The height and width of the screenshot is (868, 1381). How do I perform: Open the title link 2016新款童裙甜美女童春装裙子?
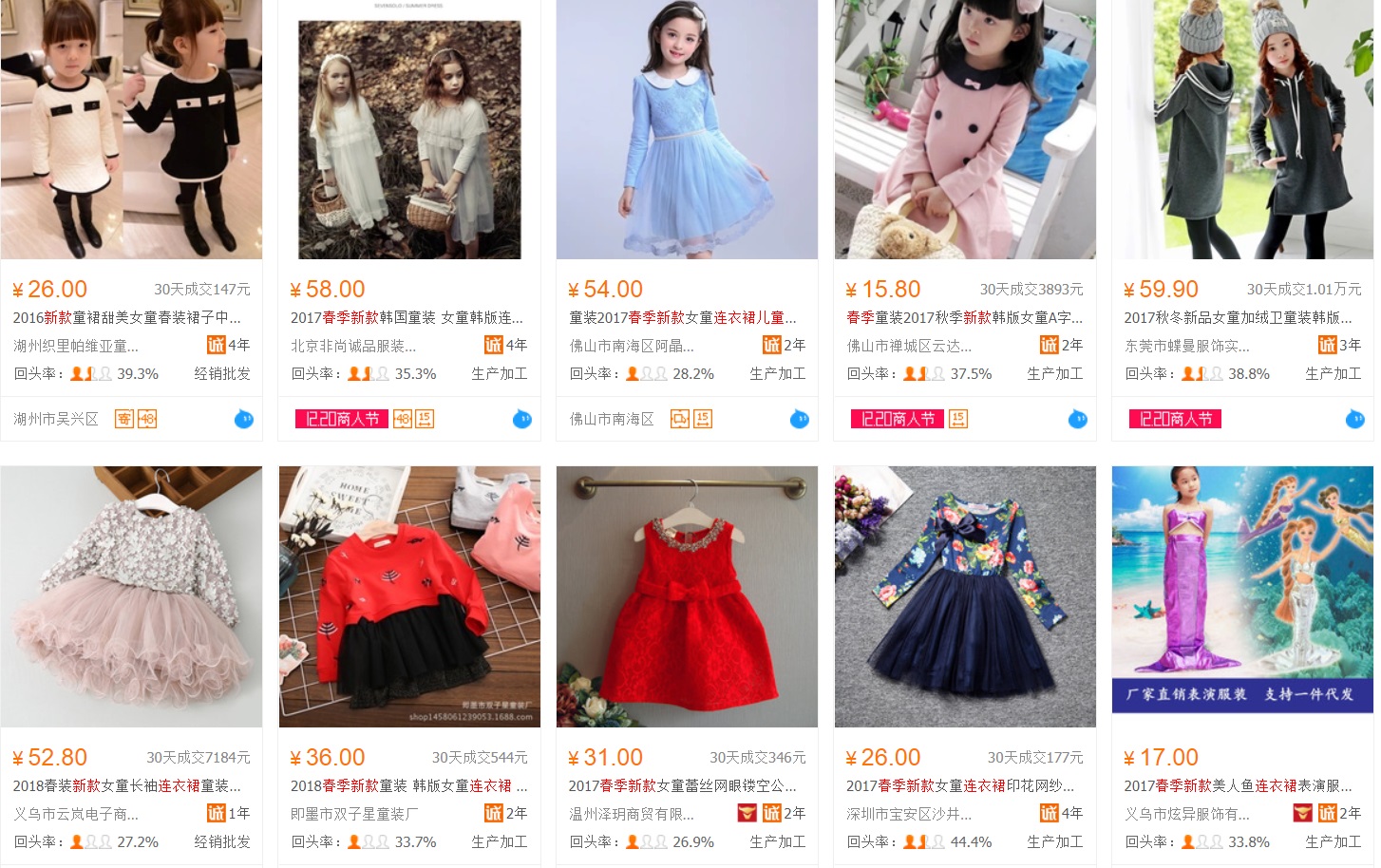click(x=126, y=317)
